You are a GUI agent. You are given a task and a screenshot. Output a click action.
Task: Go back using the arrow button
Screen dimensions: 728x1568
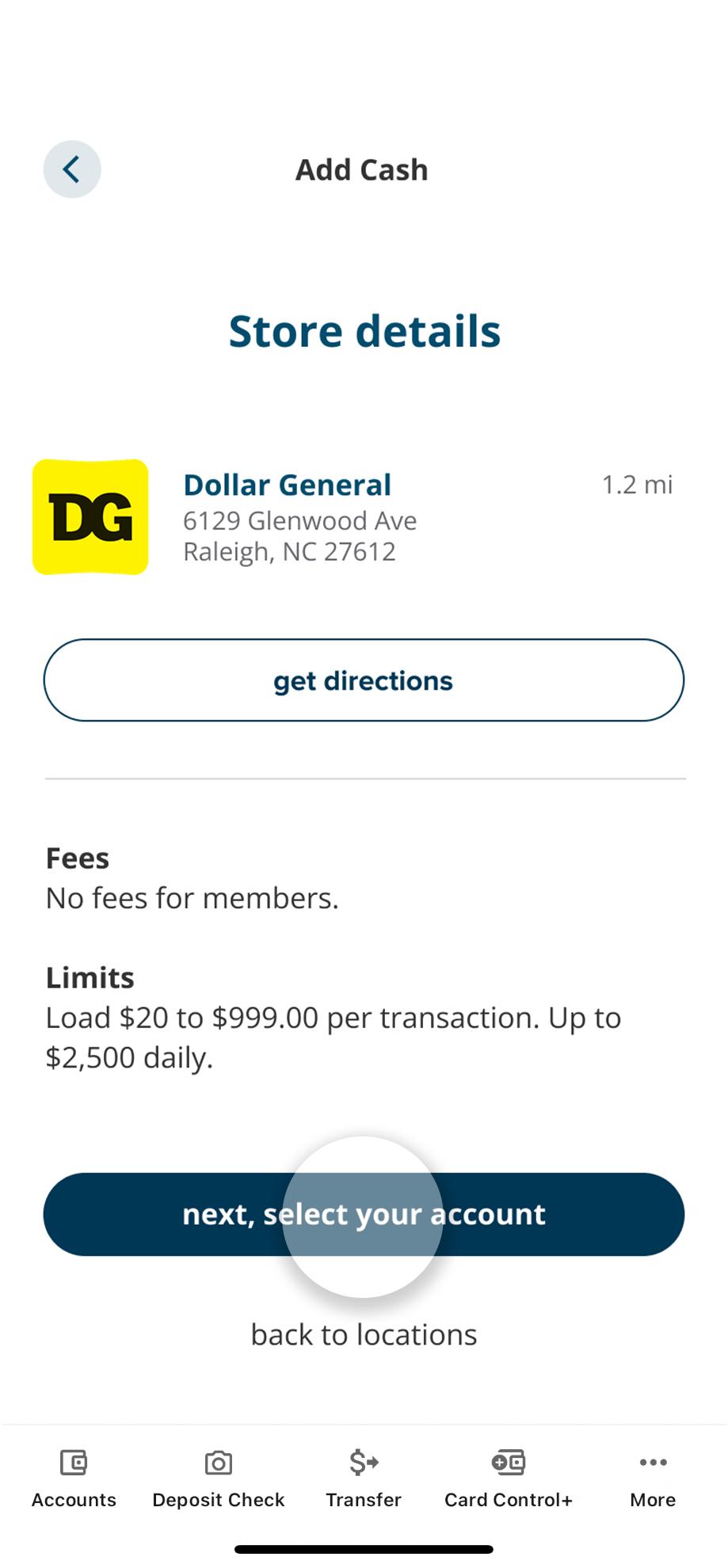coord(72,169)
